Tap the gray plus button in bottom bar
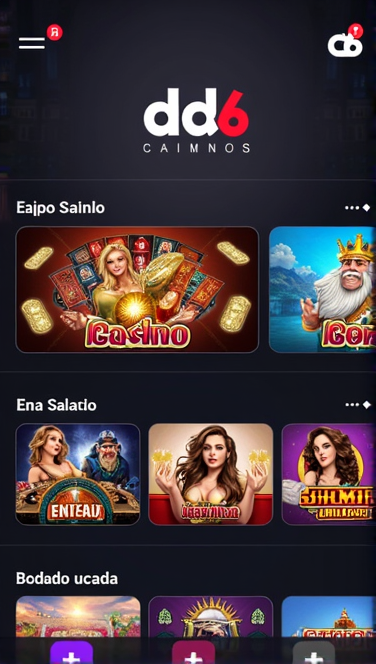 click(x=314, y=653)
